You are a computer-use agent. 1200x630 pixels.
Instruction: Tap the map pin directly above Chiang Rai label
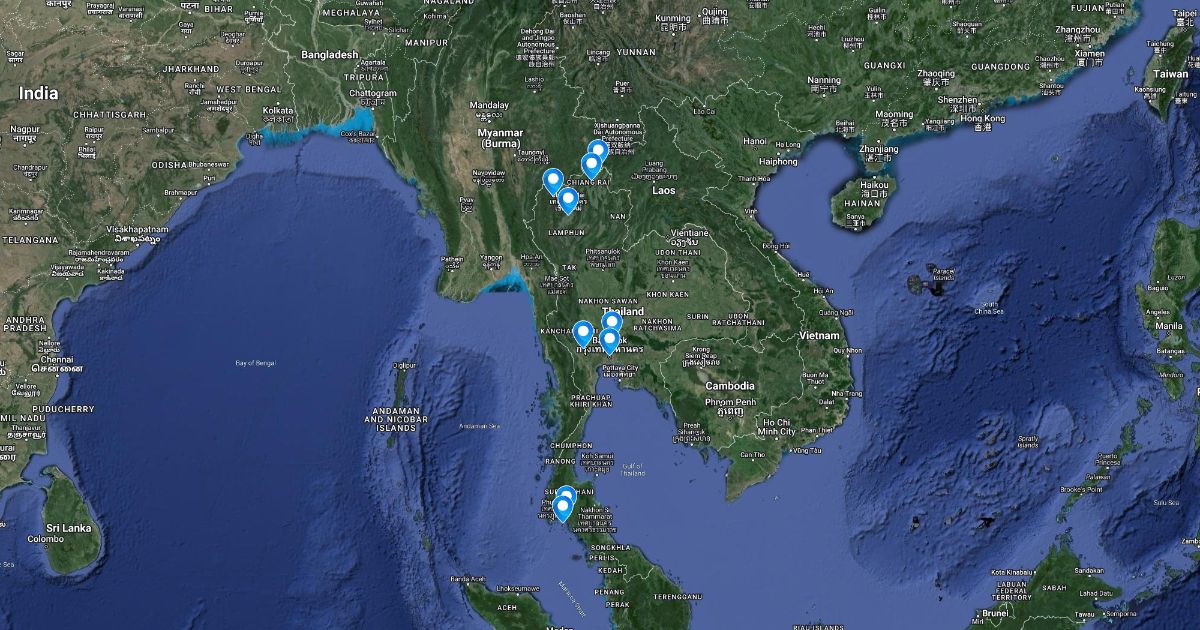point(591,164)
